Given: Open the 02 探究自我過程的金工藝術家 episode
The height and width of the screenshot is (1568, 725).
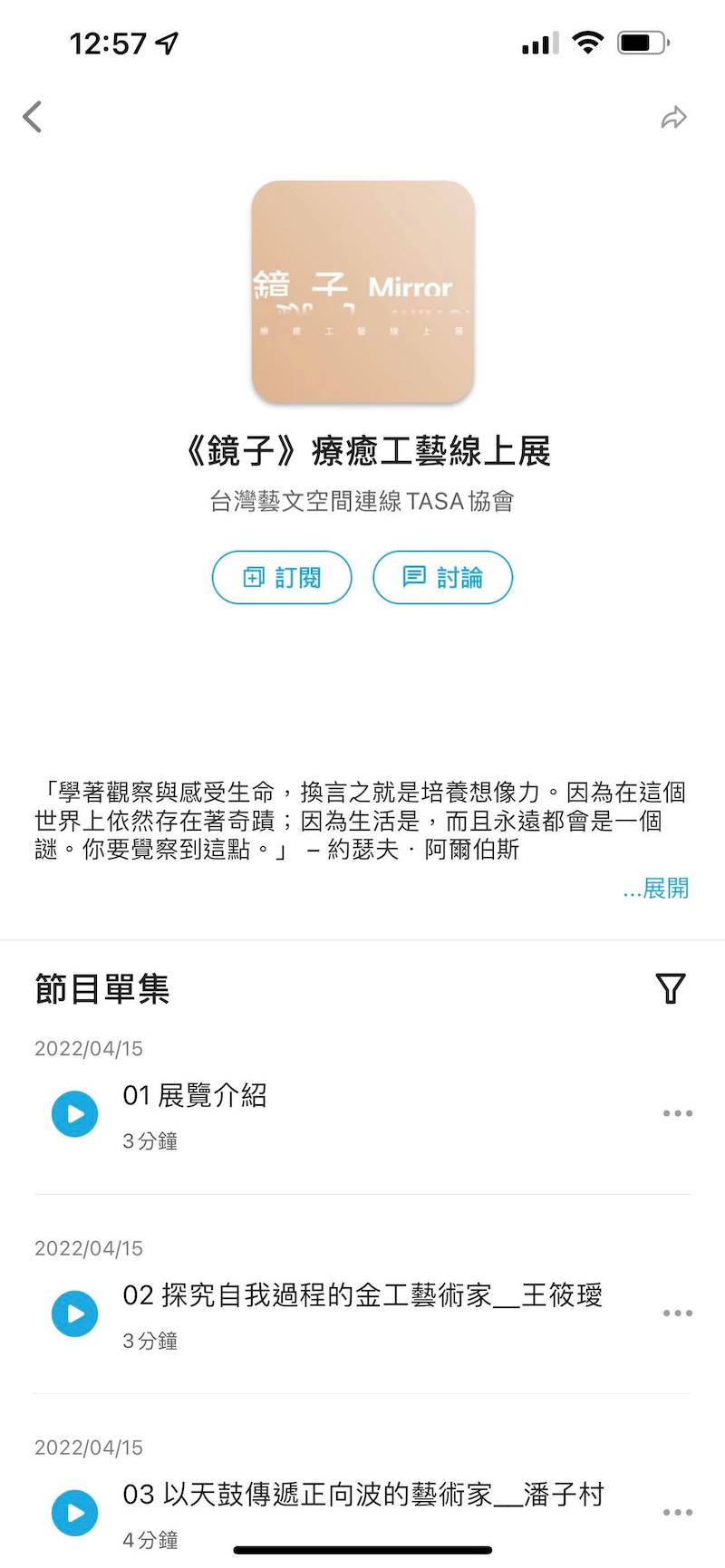Looking at the screenshot, I should click(362, 1295).
